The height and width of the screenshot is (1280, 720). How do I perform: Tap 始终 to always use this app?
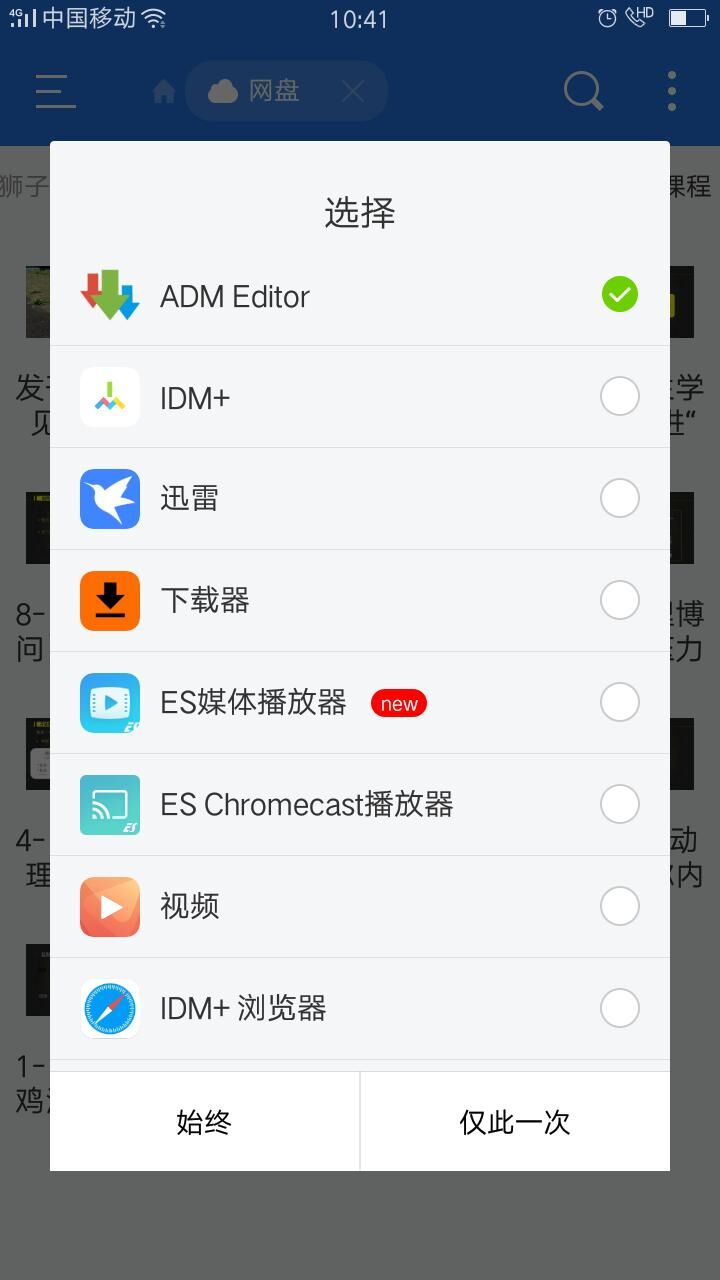[x=204, y=1122]
